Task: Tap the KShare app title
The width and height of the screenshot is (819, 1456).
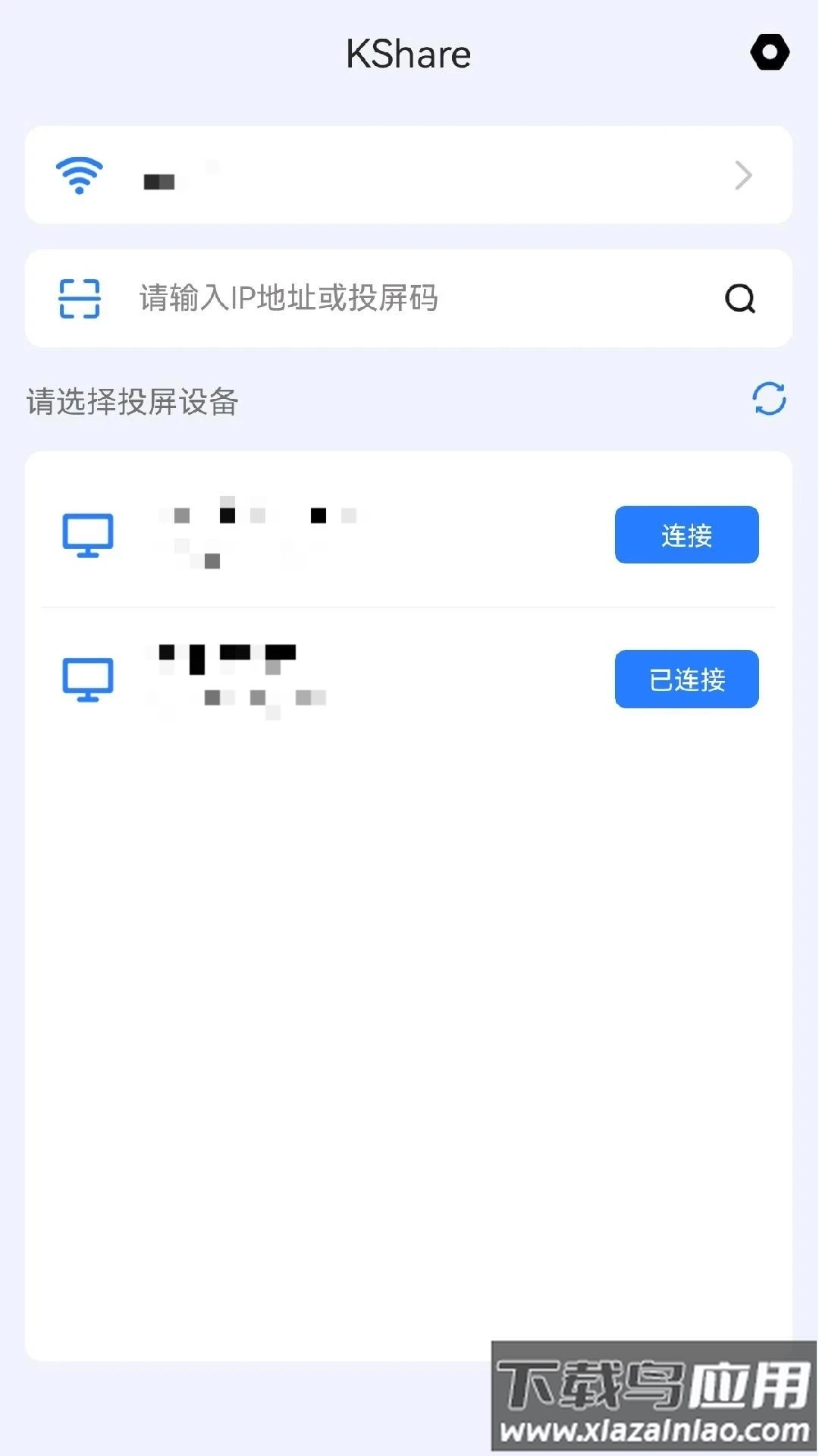Action: (x=409, y=53)
